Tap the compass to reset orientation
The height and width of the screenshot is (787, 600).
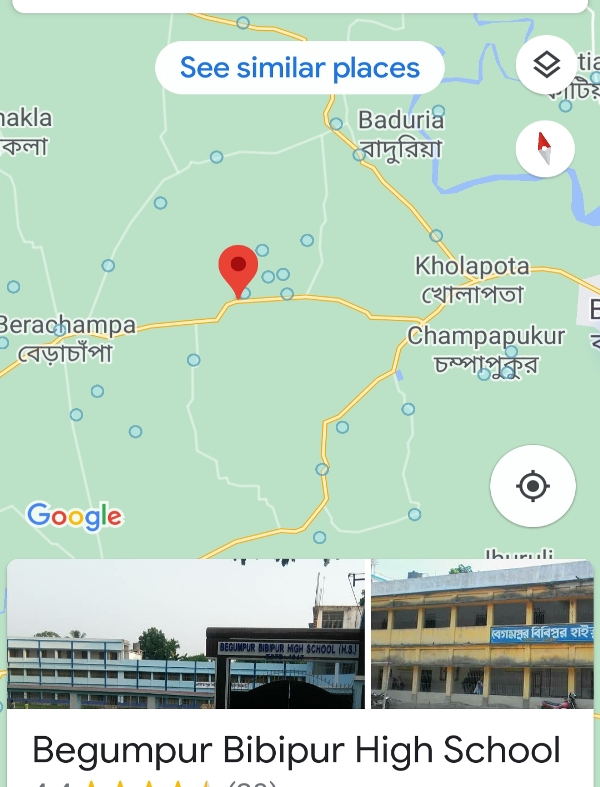pos(545,148)
